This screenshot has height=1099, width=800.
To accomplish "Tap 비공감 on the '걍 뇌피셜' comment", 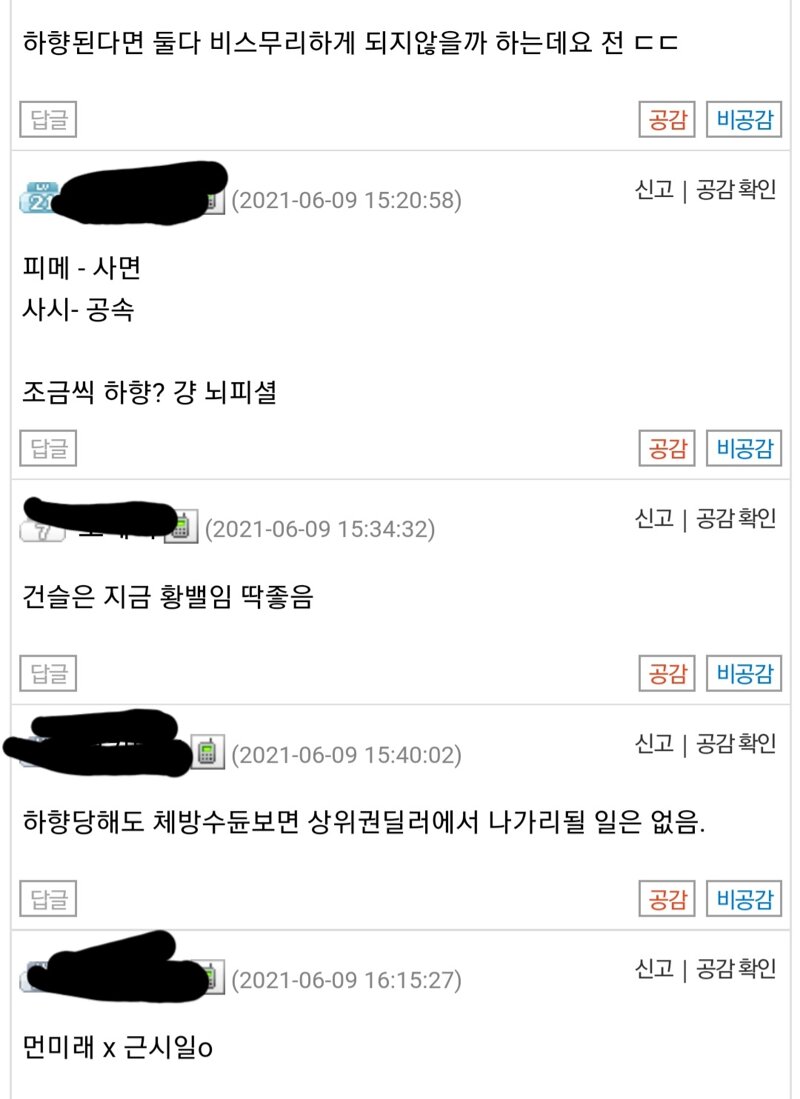I will [x=745, y=448].
